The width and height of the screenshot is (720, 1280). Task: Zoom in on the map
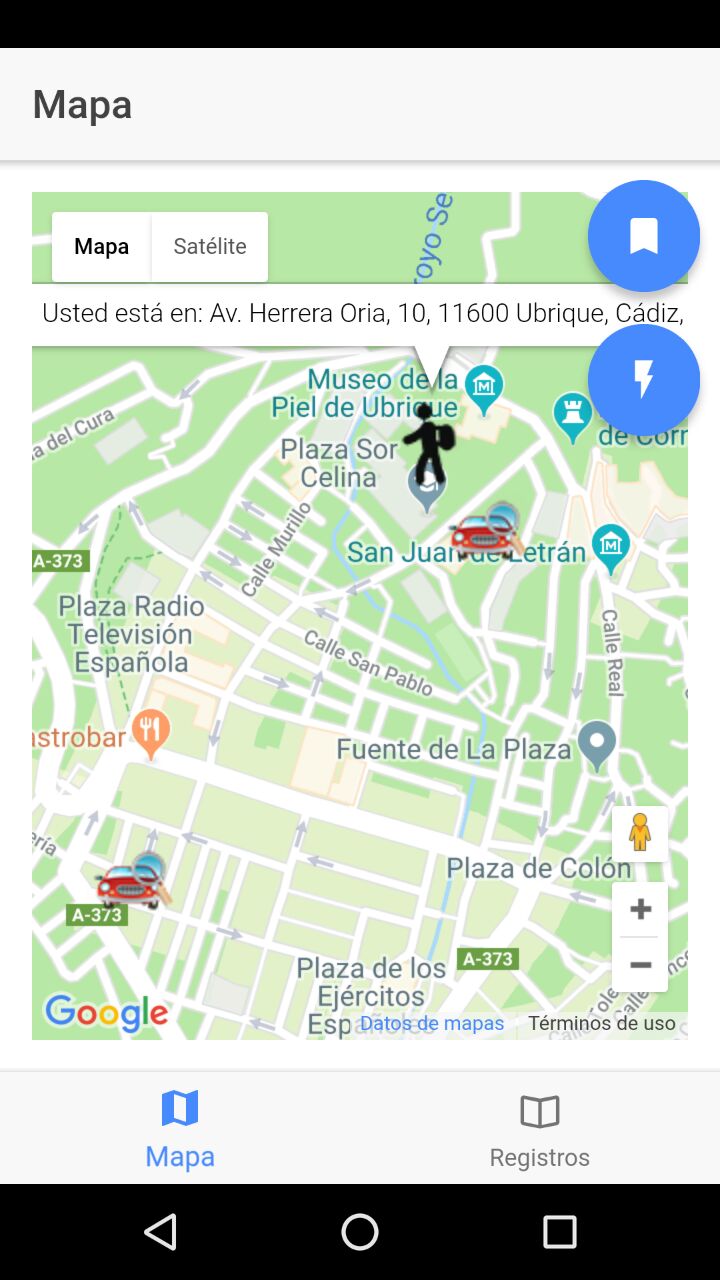(x=641, y=909)
